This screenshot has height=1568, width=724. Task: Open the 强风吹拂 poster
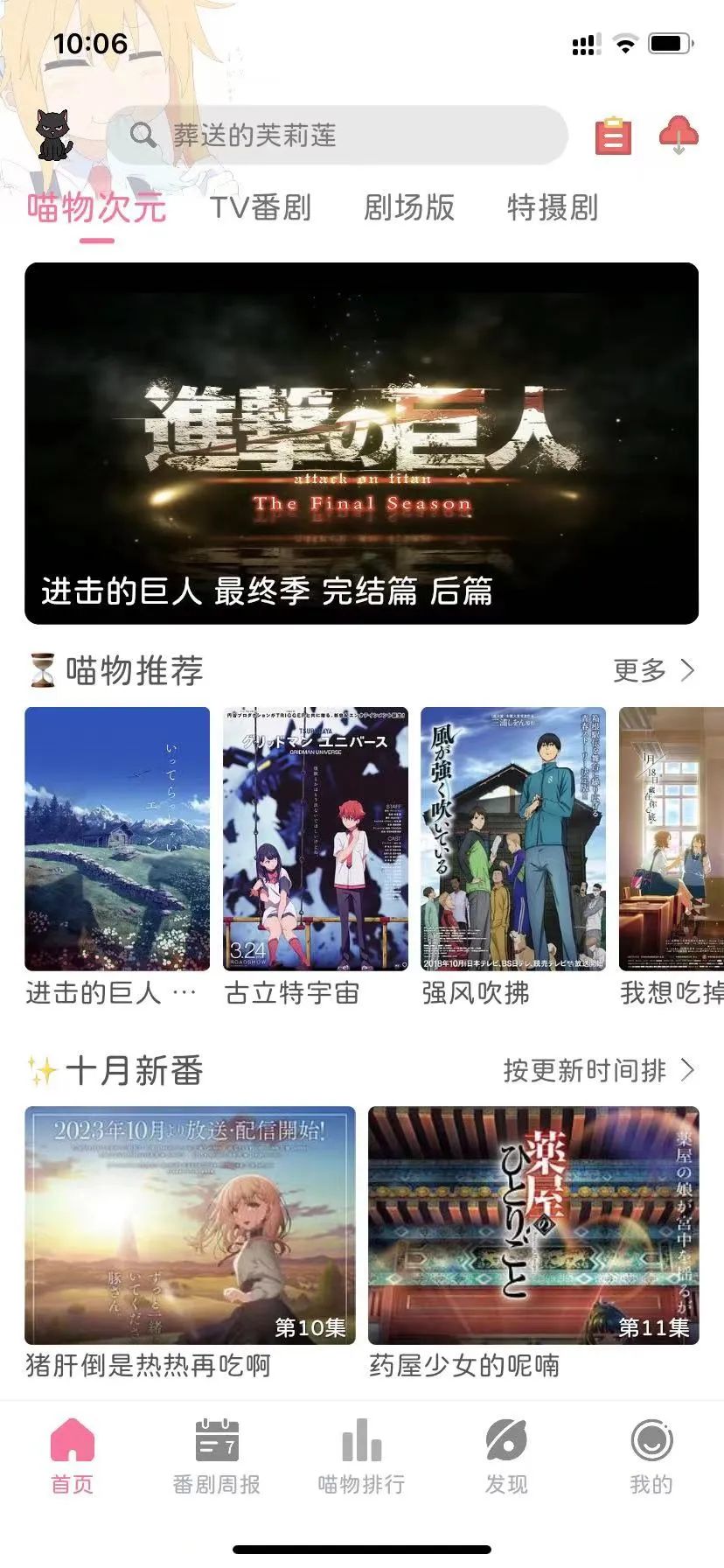pyautogui.click(x=513, y=838)
